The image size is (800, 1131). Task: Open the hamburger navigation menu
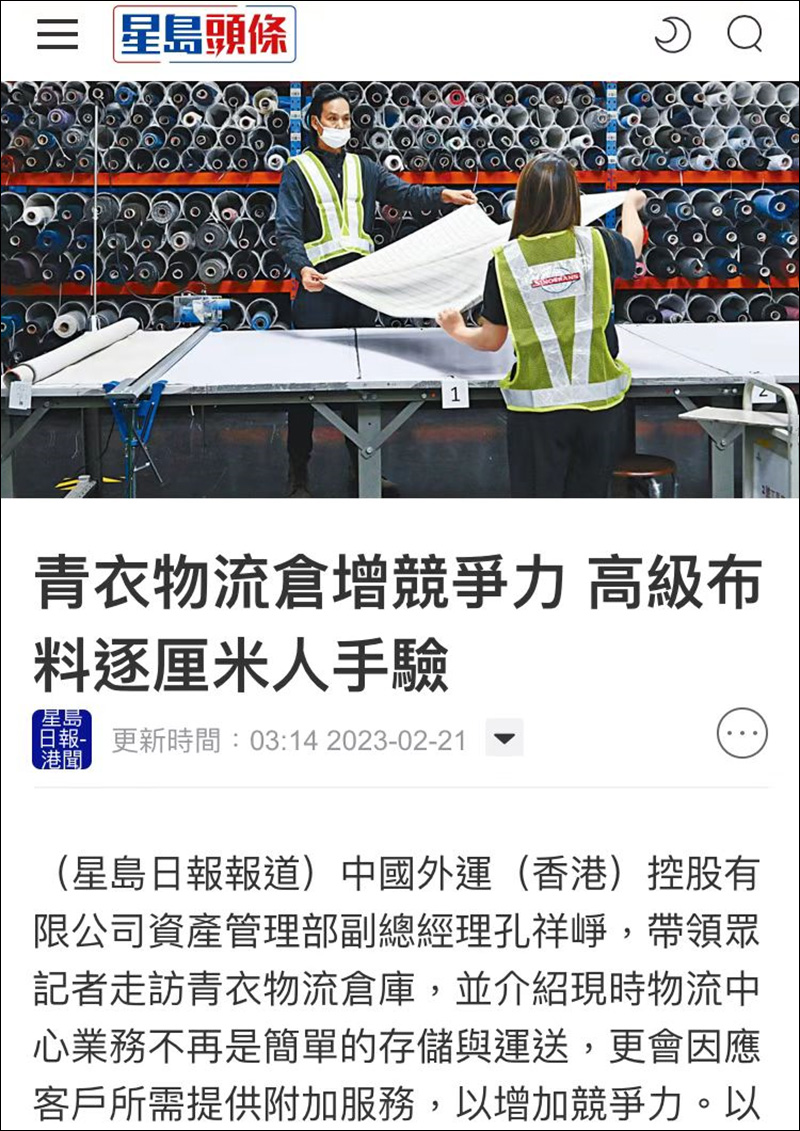coord(57,35)
